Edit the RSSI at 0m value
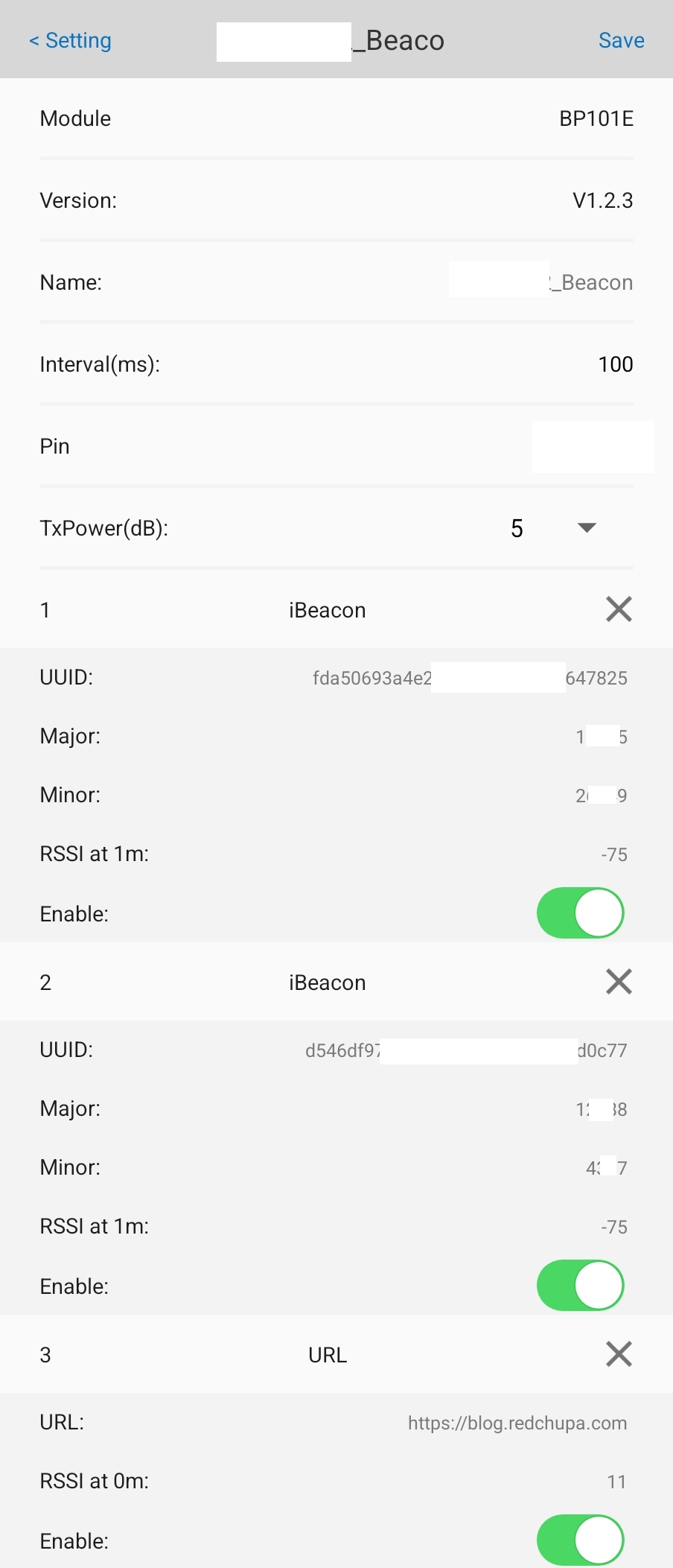This screenshot has width=673, height=1568. coord(616,1481)
